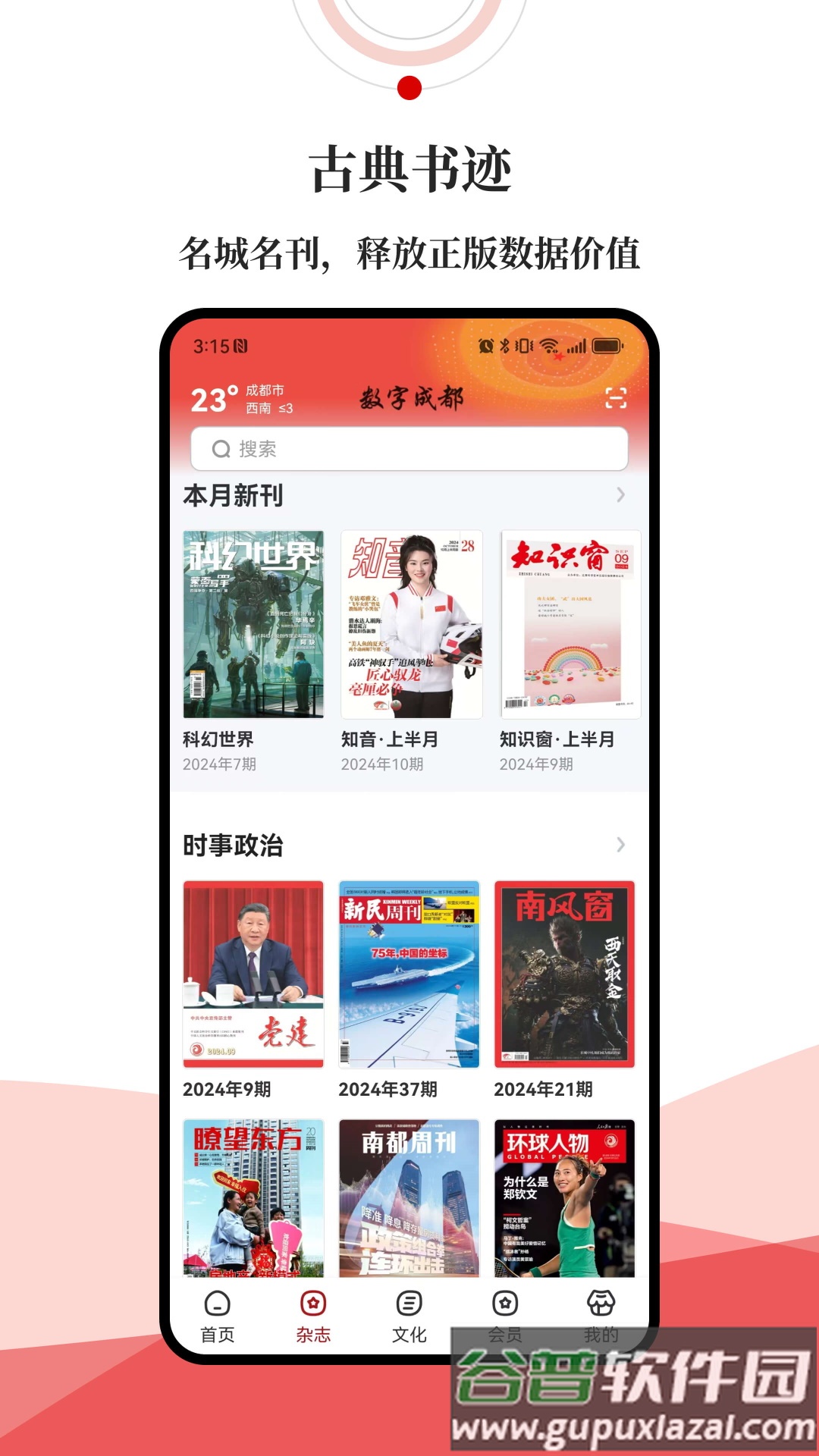This screenshot has height=1456, width=819.
Task: Expand 时事政治 section via its arrow
Action: tap(620, 844)
